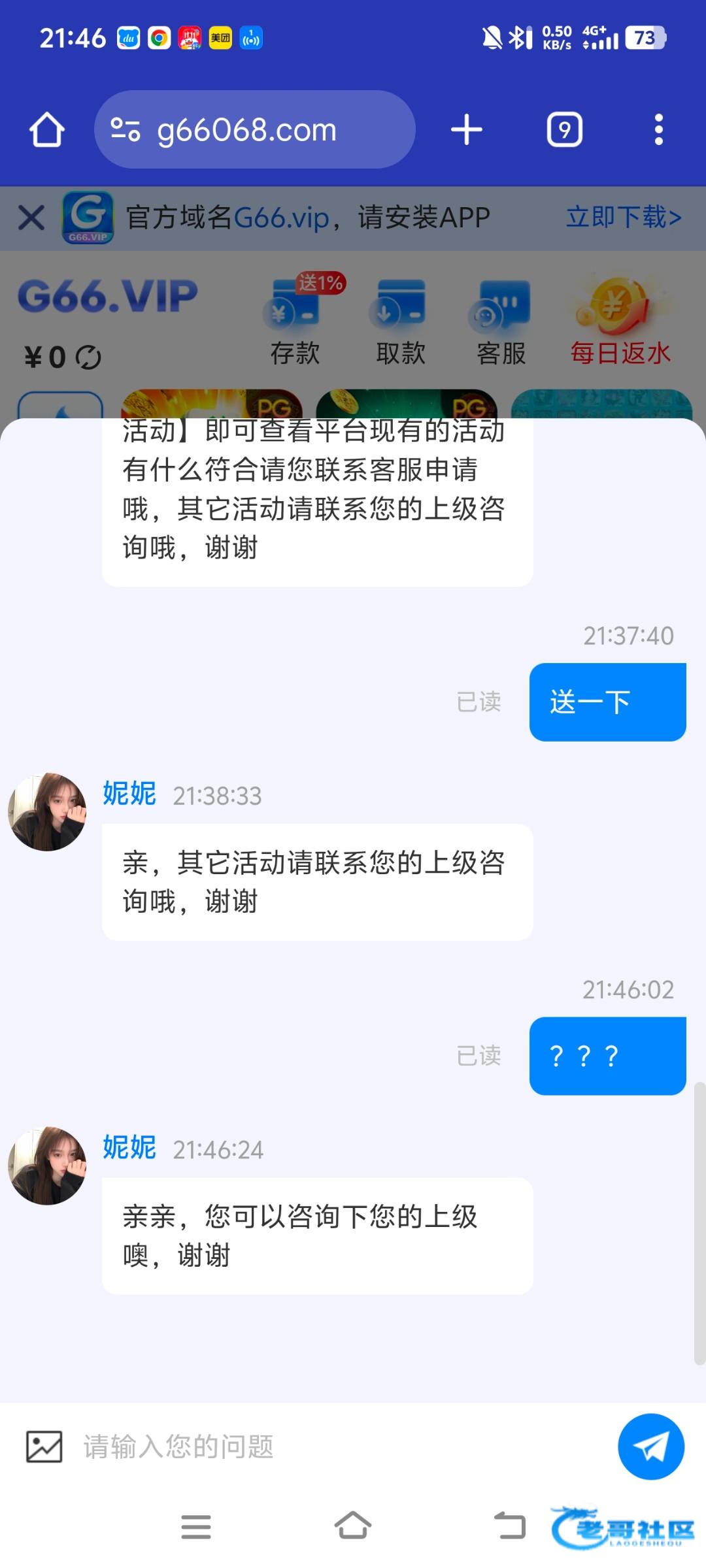Attach an image to the chat
The image size is (706, 1568).
(x=44, y=1446)
